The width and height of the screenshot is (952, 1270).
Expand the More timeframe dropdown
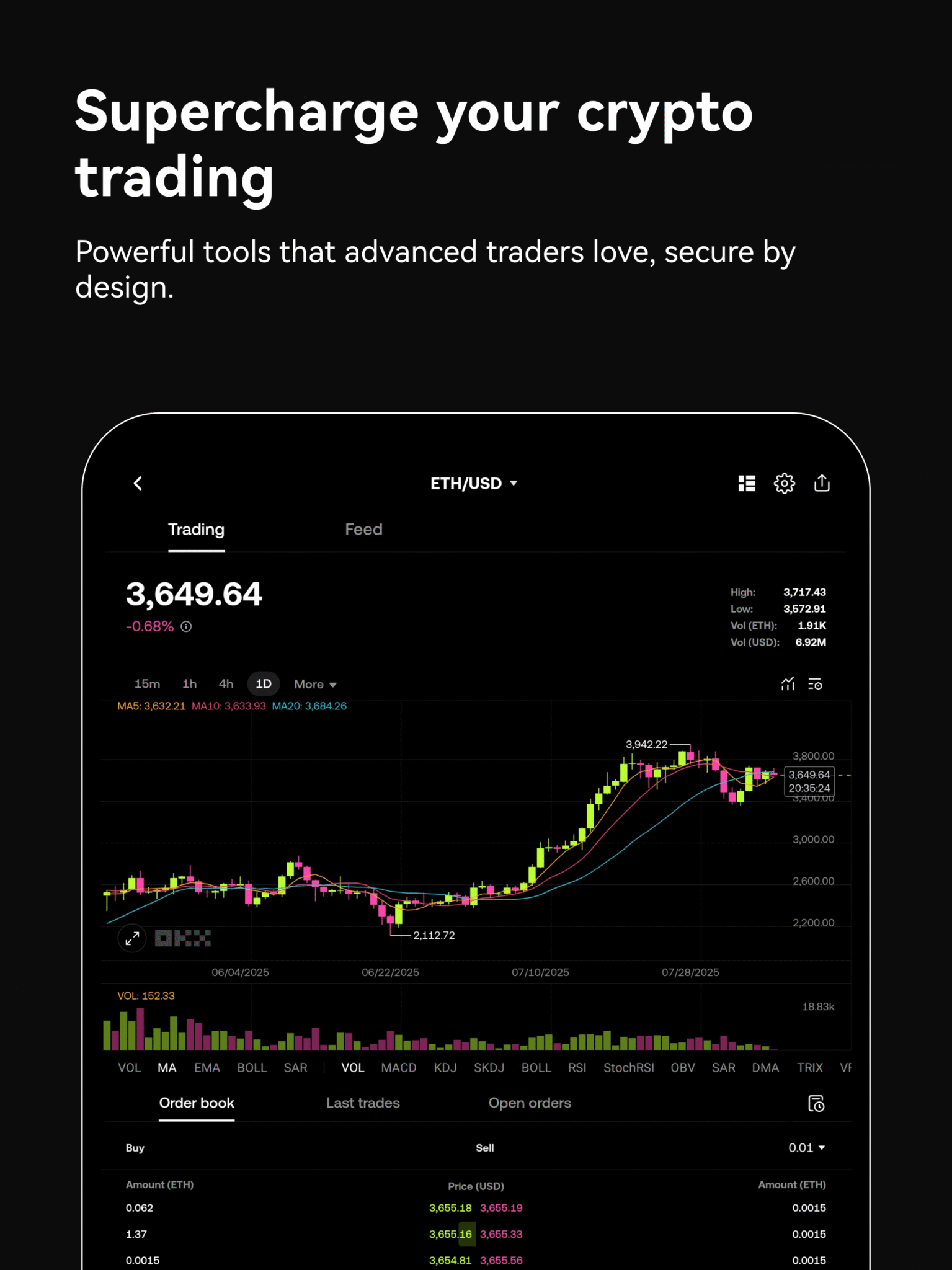click(x=314, y=684)
